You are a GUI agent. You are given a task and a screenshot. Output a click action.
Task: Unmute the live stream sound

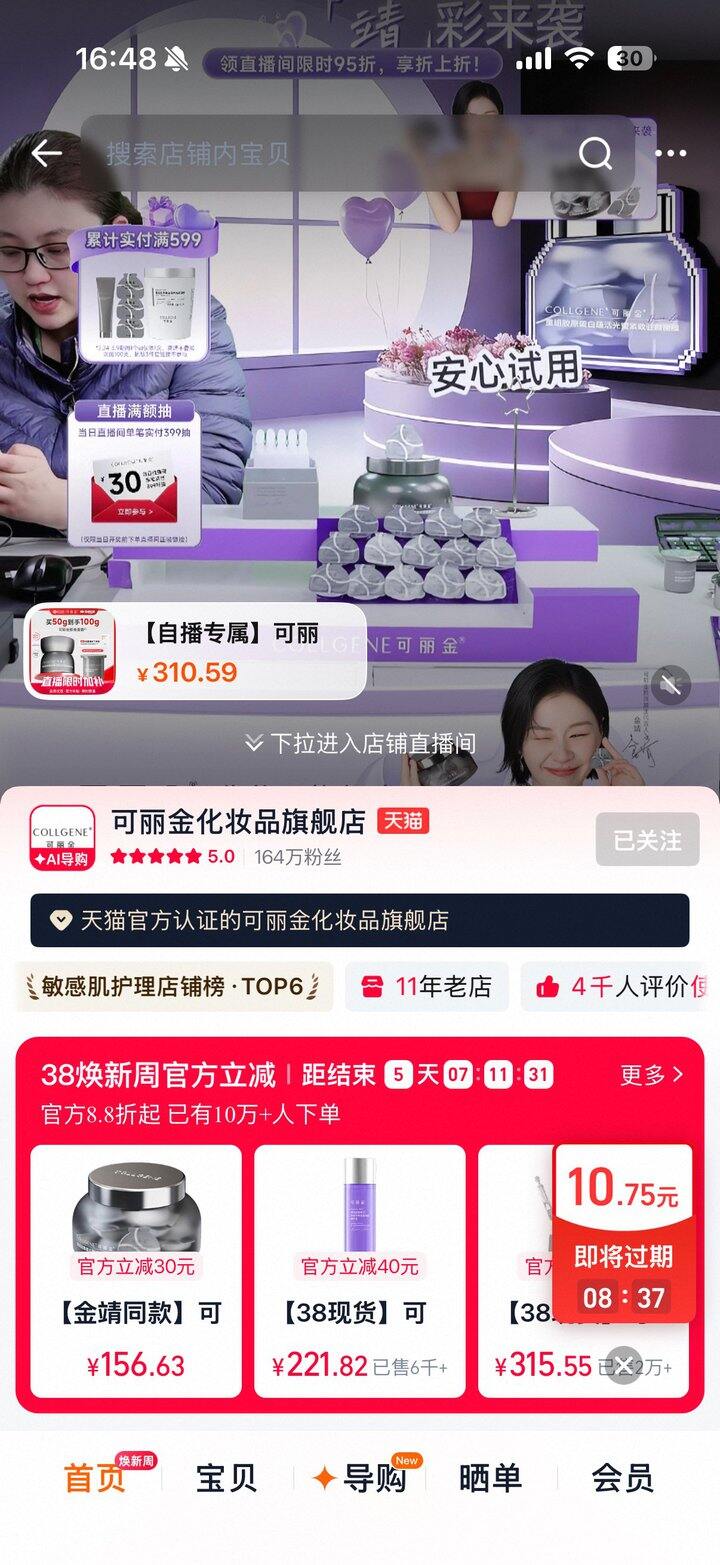tap(672, 685)
